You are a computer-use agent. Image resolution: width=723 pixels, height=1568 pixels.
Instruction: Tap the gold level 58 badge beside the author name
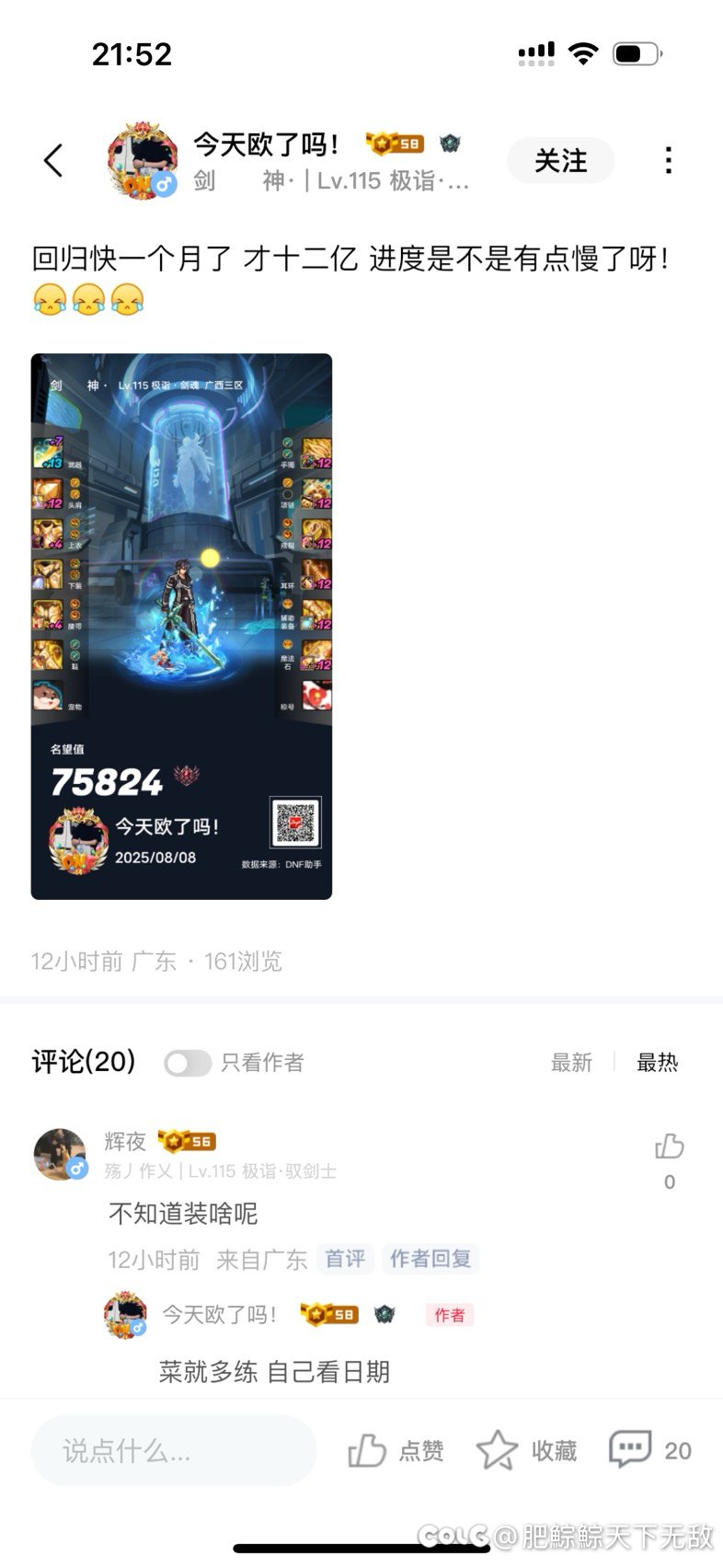click(x=397, y=143)
